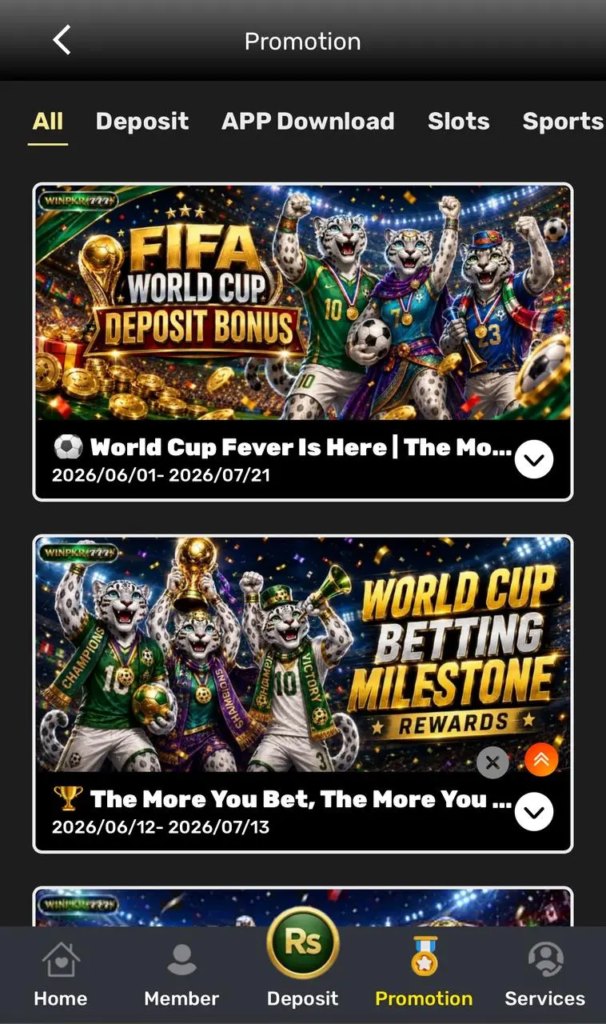
Task: Switch to the Sports tab
Action: coord(563,121)
